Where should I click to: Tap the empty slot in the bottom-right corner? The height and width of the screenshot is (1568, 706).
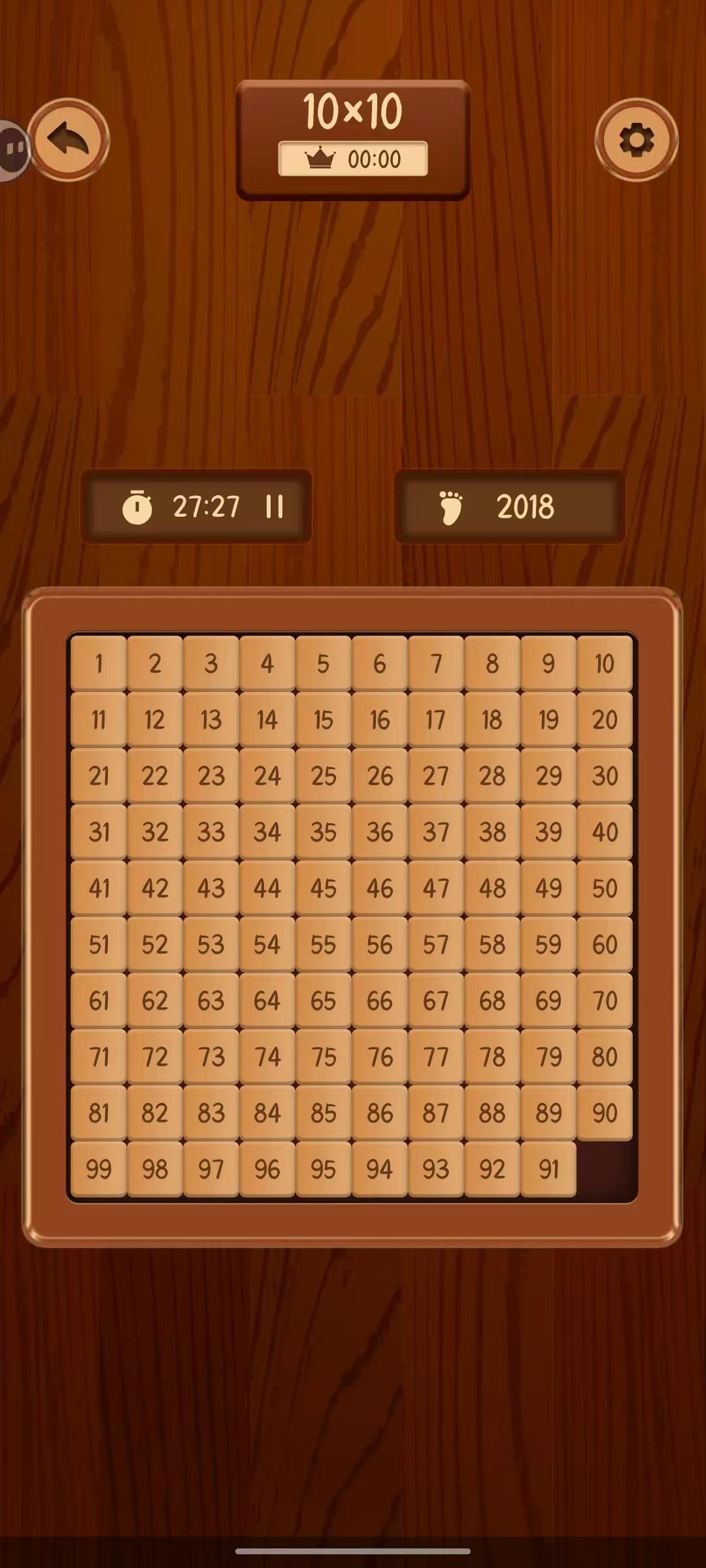click(605, 1169)
